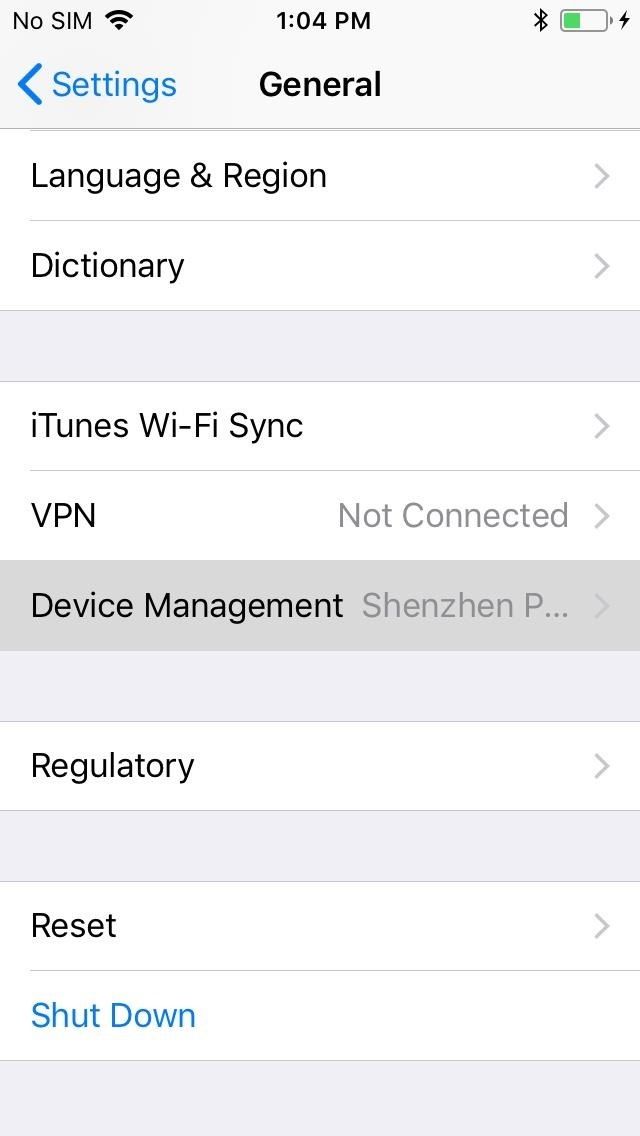Select Shut Down
The height and width of the screenshot is (1136, 640).
tap(113, 1016)
